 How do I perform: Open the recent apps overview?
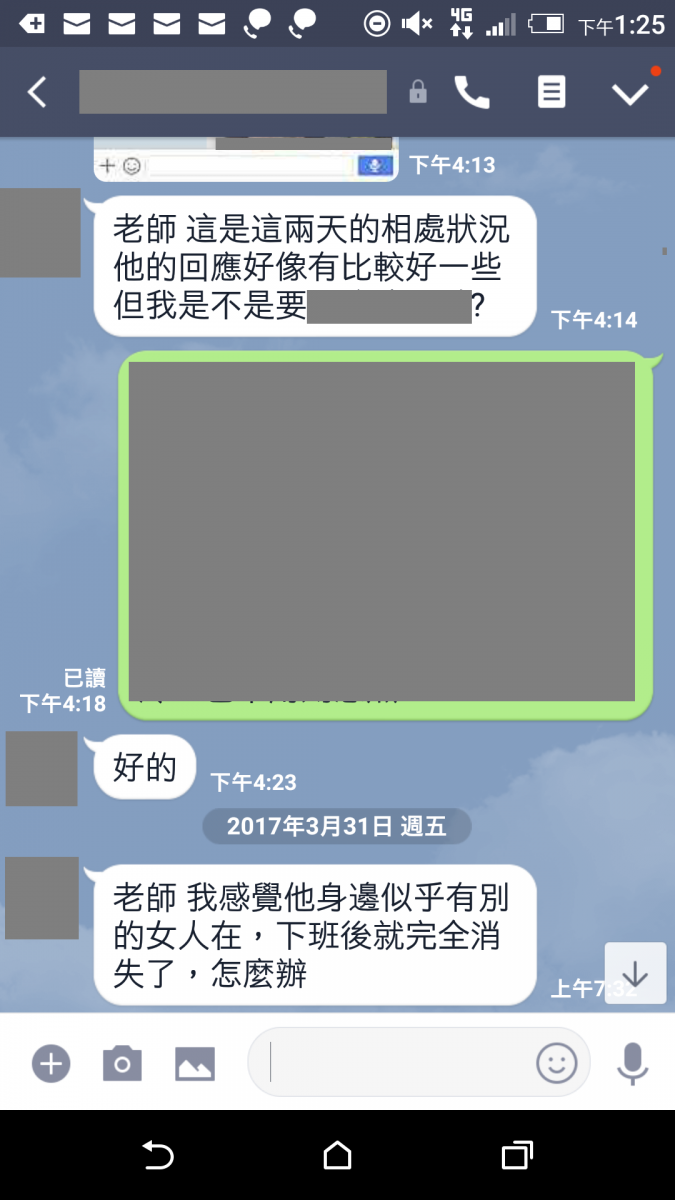(x=516, y=1156)
